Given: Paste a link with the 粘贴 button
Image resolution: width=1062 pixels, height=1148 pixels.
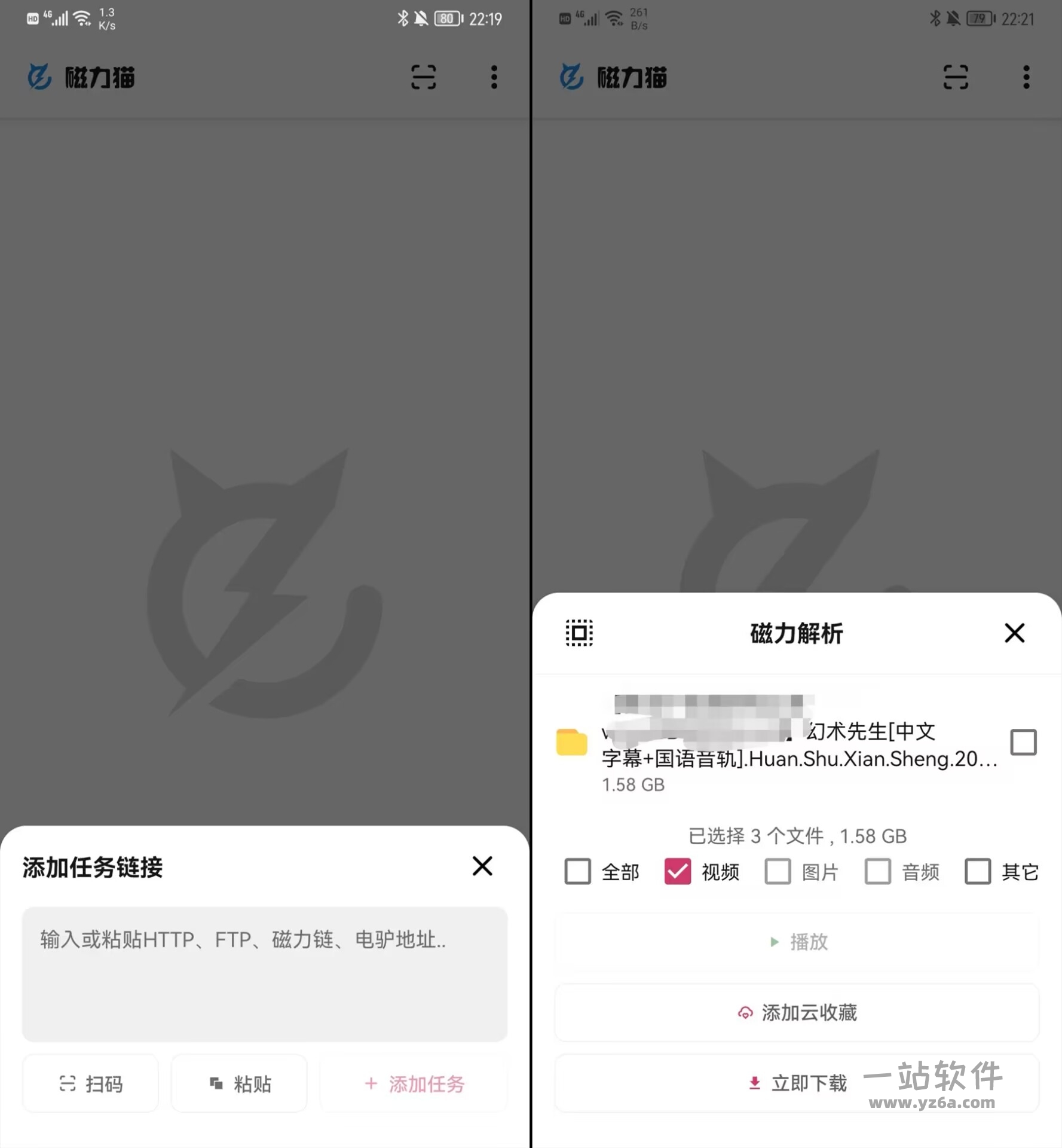Looking at the screenshot, I should point(240,1083).
